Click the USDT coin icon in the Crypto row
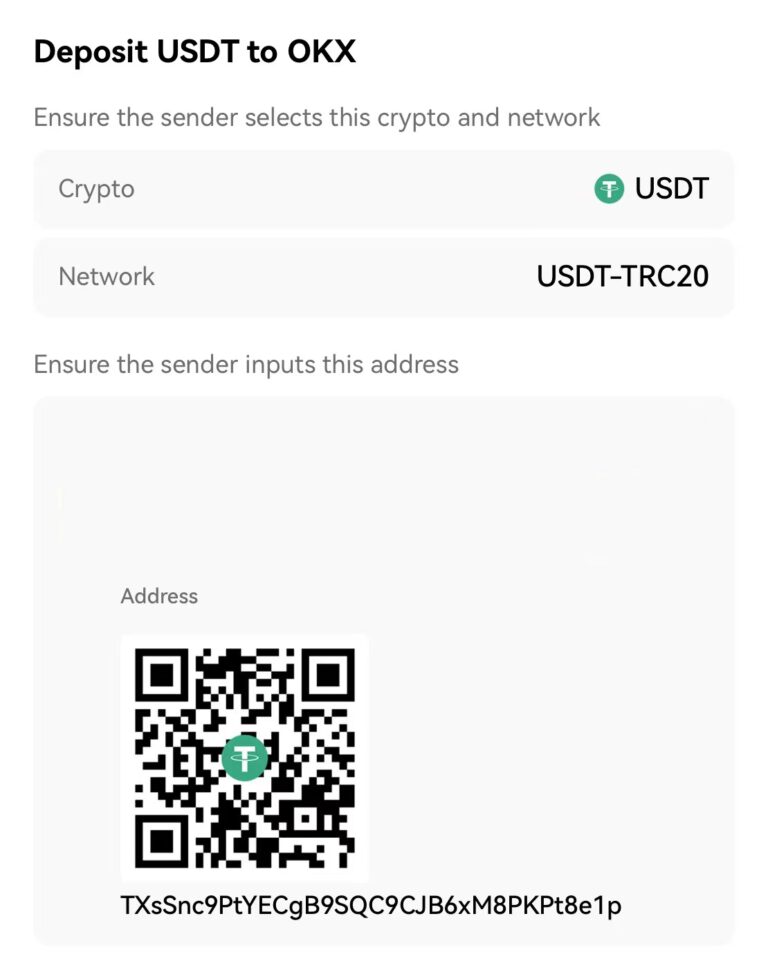The width and height of the screenshot is (768, 979). pos(612,188)
